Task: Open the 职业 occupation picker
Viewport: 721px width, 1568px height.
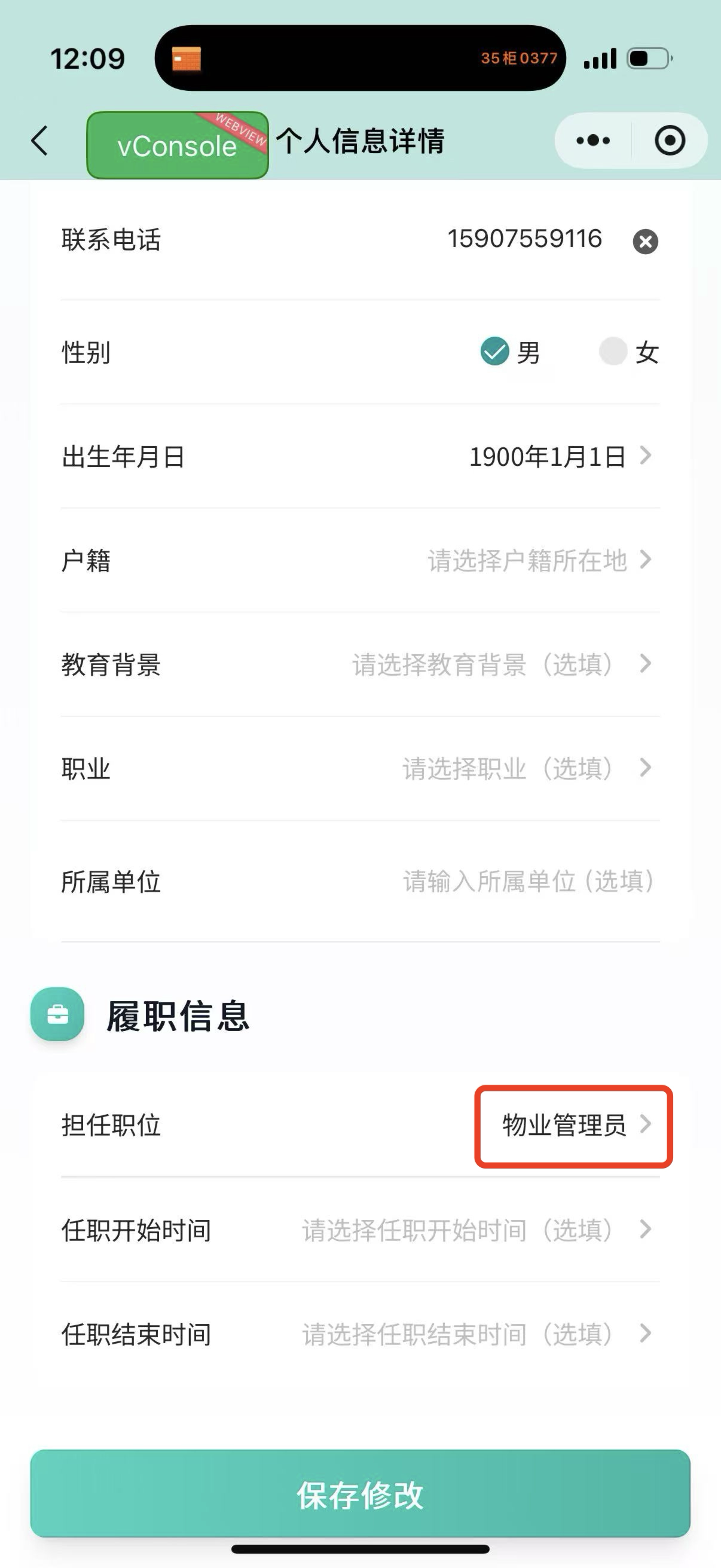Action: pyautogui.click(x=526, y=769)
